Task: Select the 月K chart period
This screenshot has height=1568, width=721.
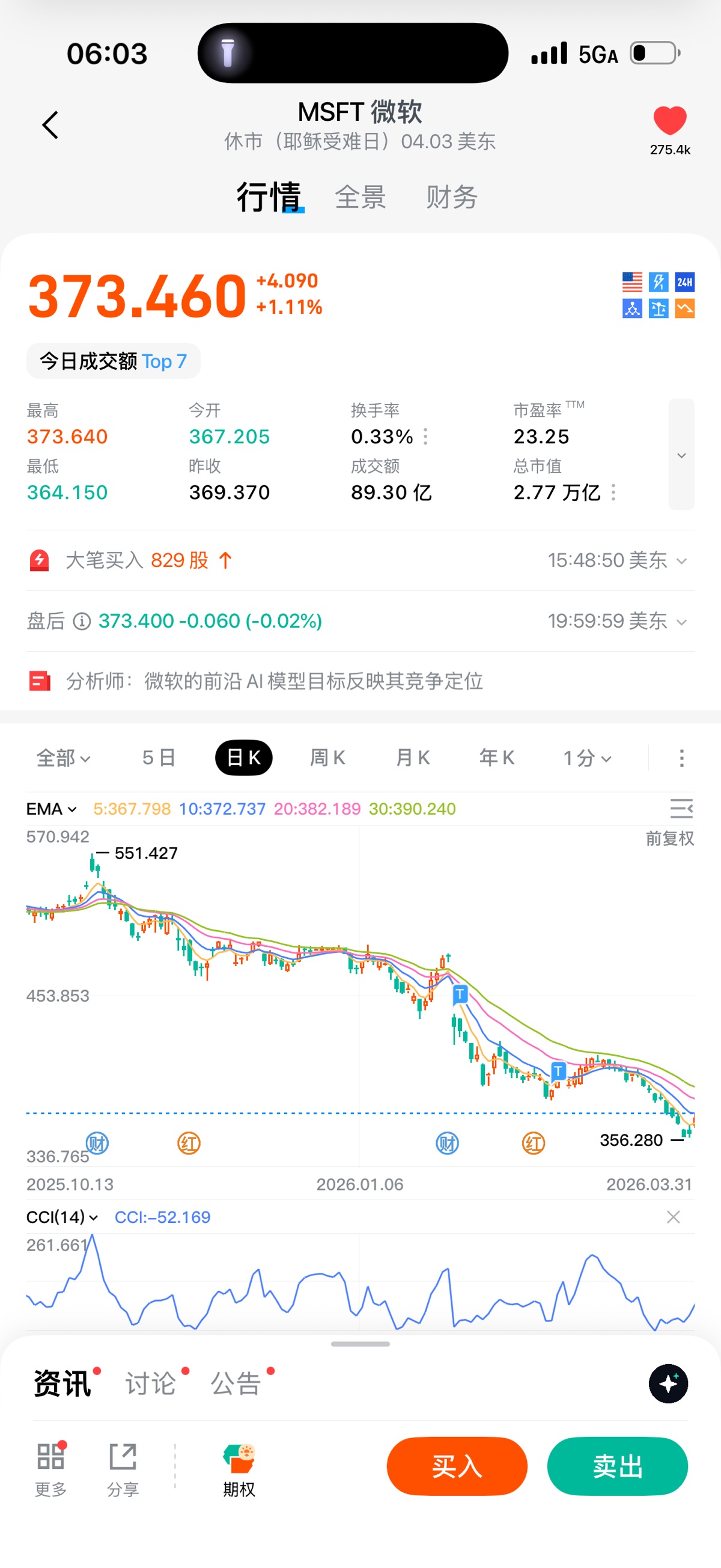Action: coord(413,758)
